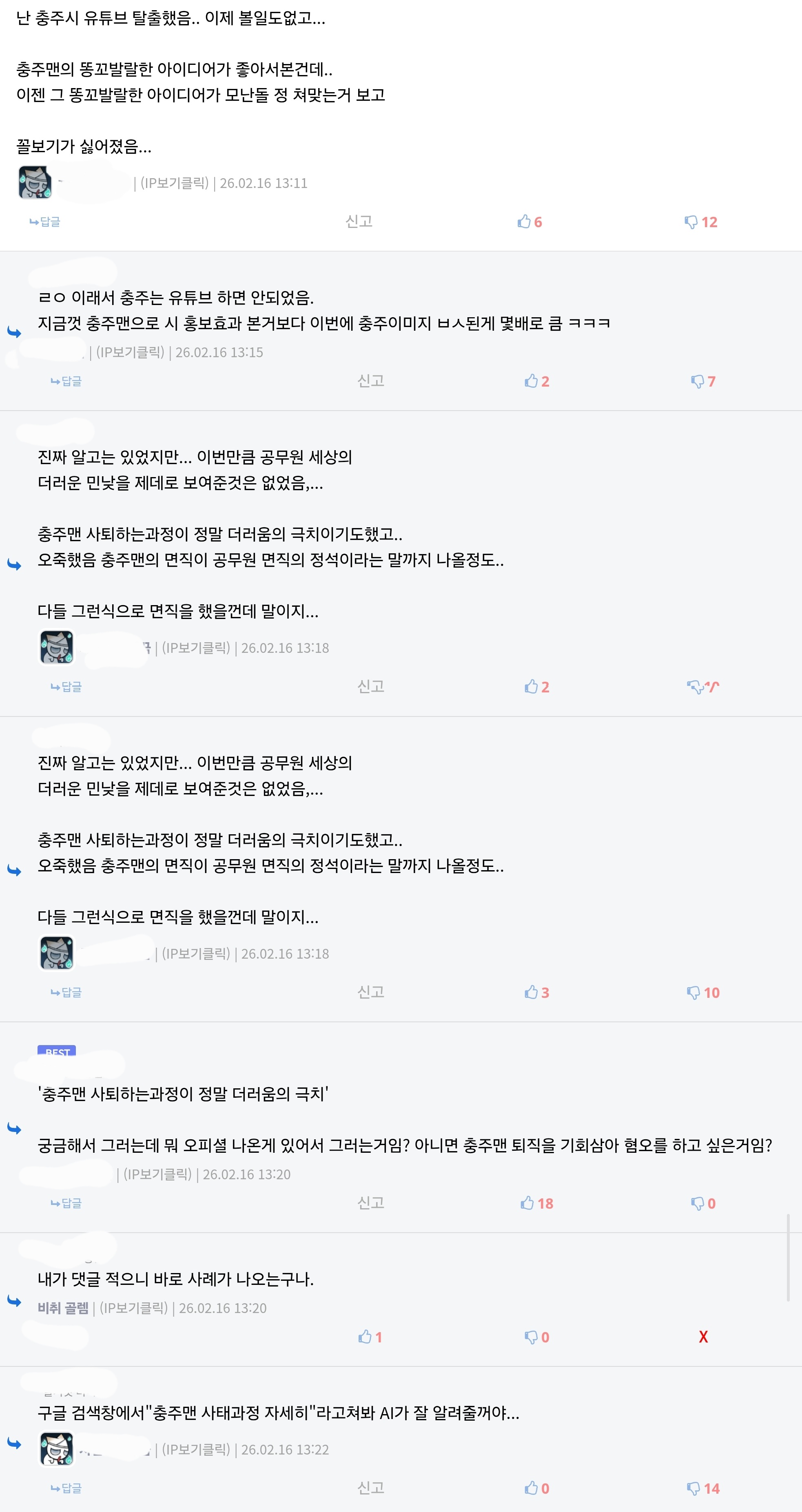Report the BEST comment from 13:20
Viewport: 802px width, 1512px height.
point(370,1203)
